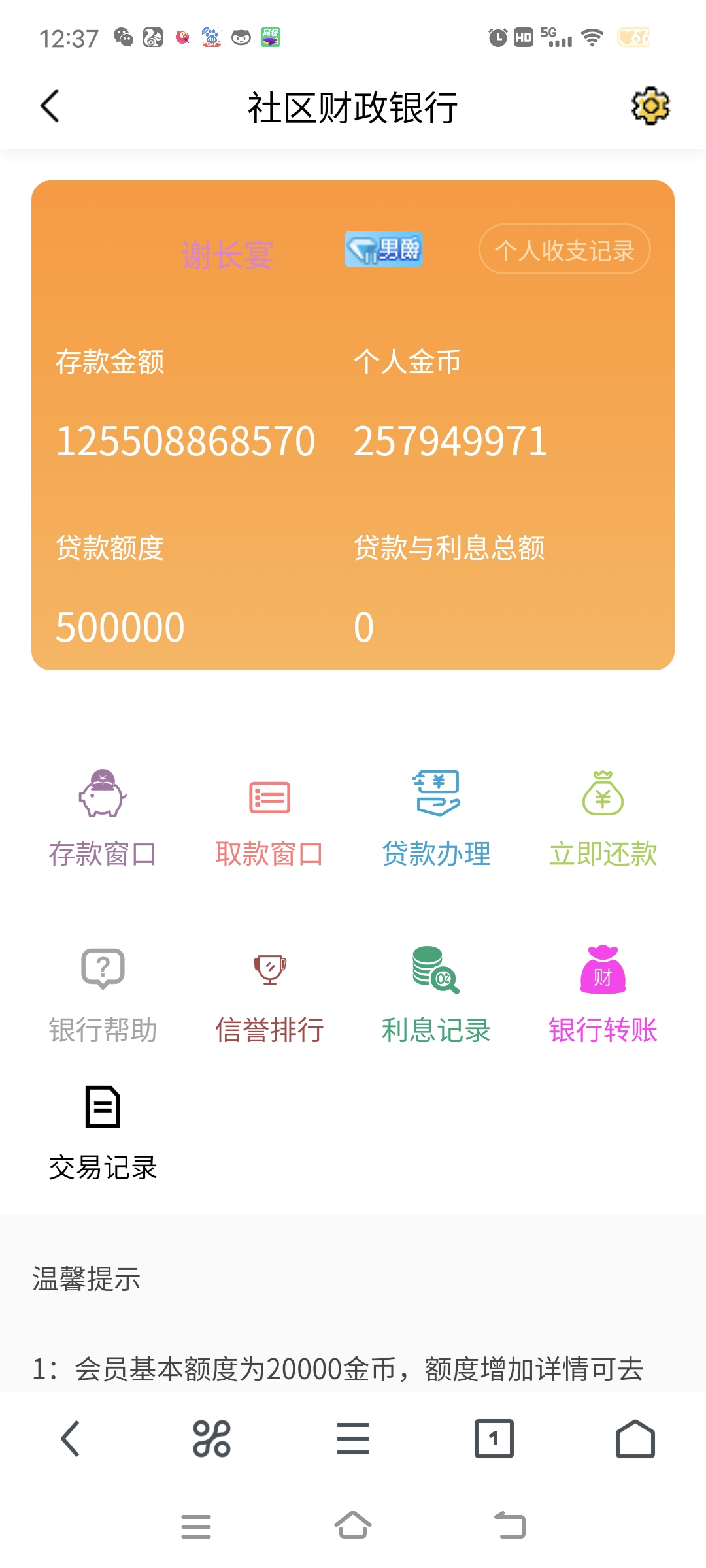The height and width of the screenshot is (1568, 706).
Task: Show open browser tabs
Action: point(494,1439)
